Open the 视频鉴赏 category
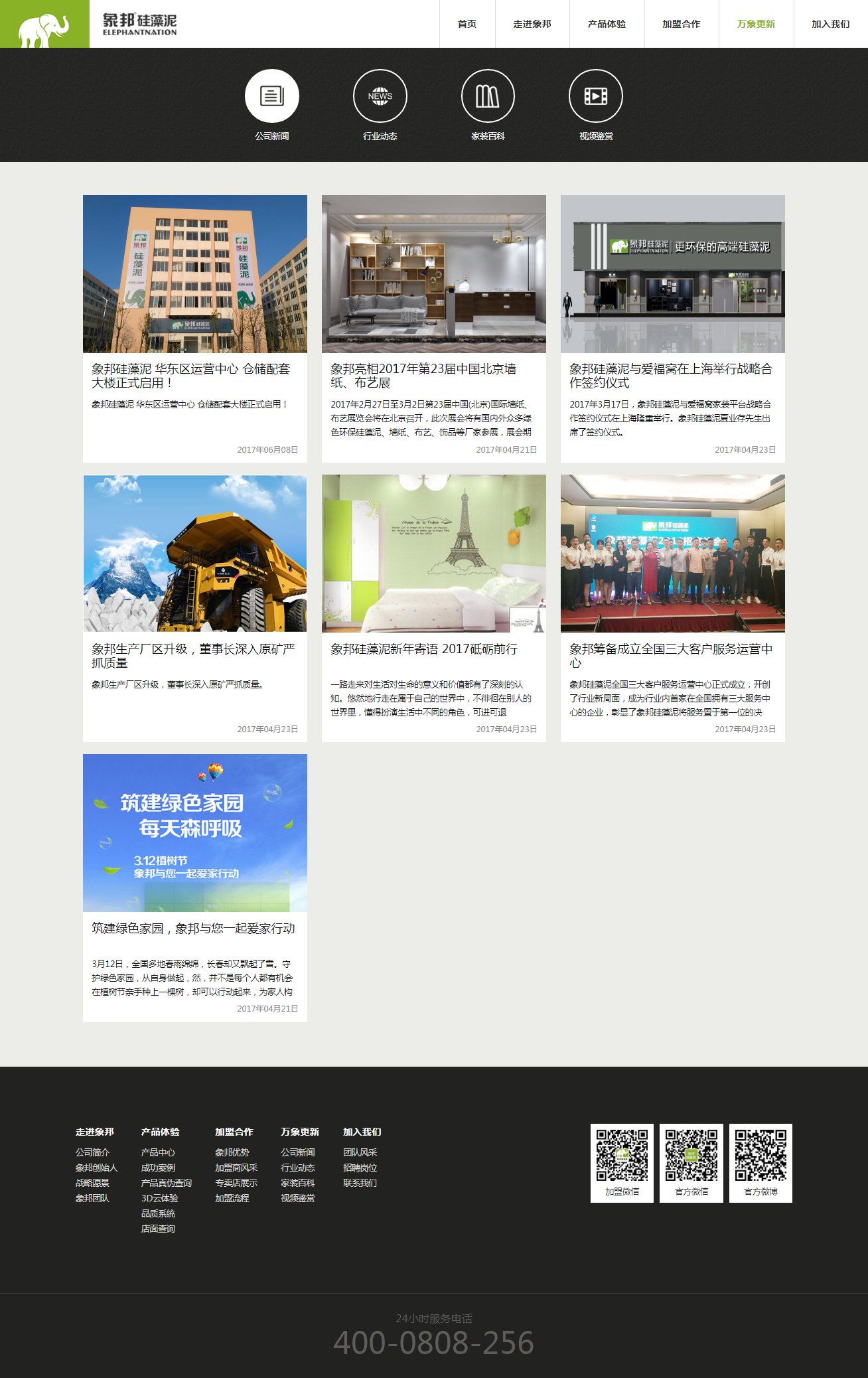The height and width of the screenshot is (1378, 868). tap(595, 96)
